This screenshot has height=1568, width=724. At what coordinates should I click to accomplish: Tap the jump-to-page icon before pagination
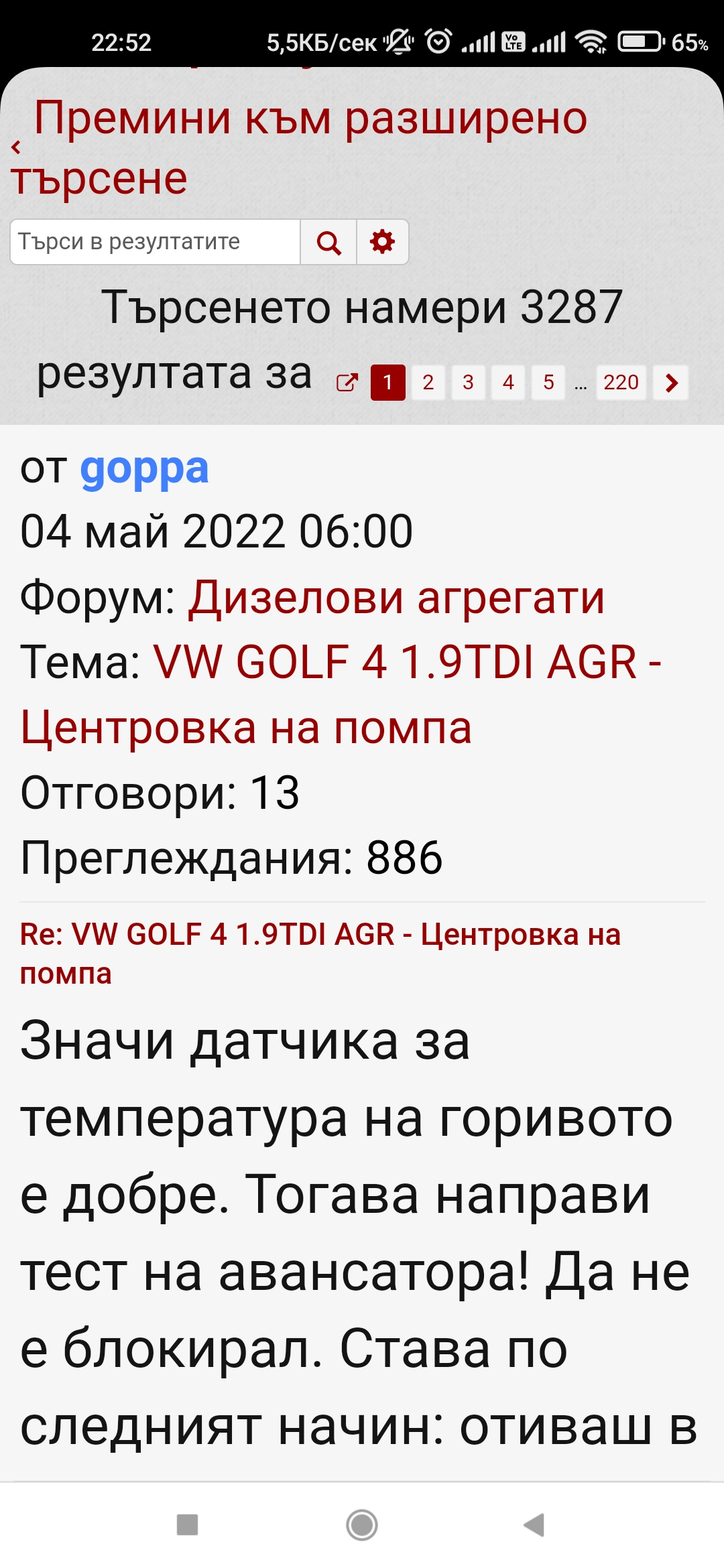(347, 383)
